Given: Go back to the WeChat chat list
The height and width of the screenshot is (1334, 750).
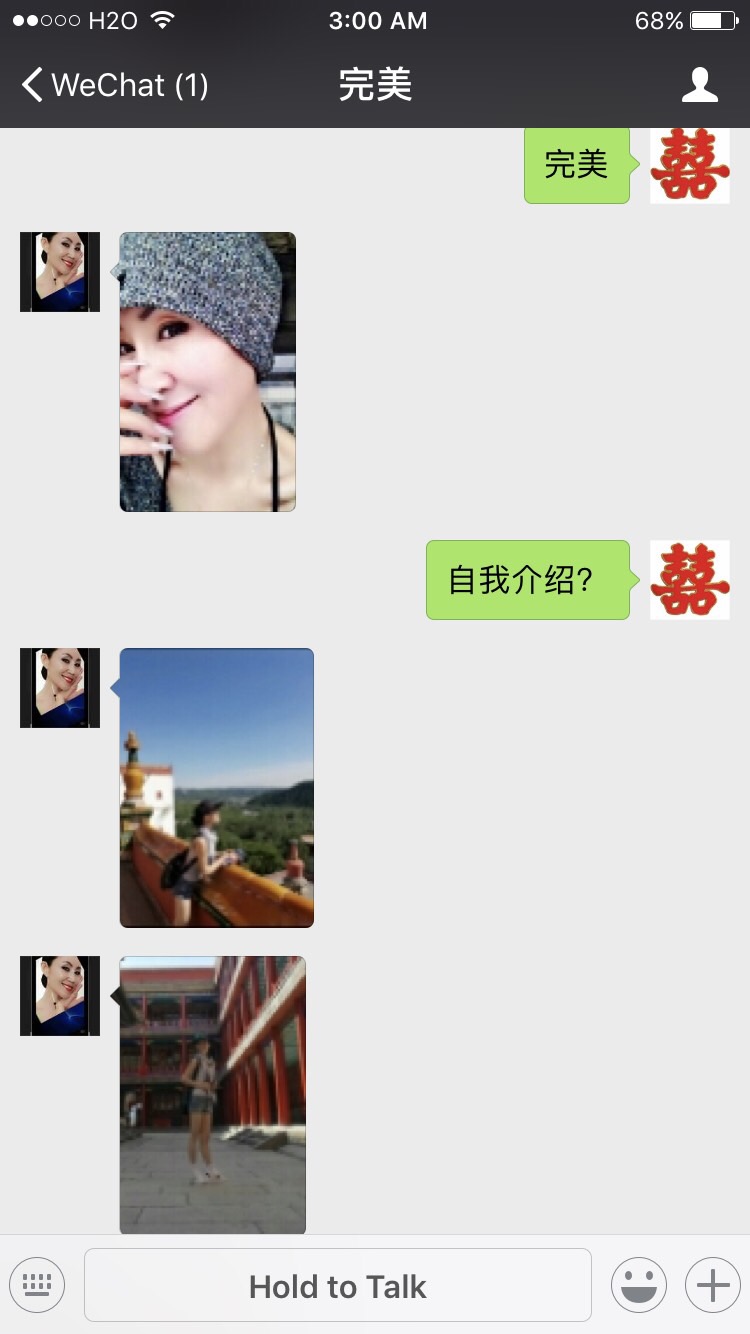Looking at the screenshot, I should coord(115,85).
